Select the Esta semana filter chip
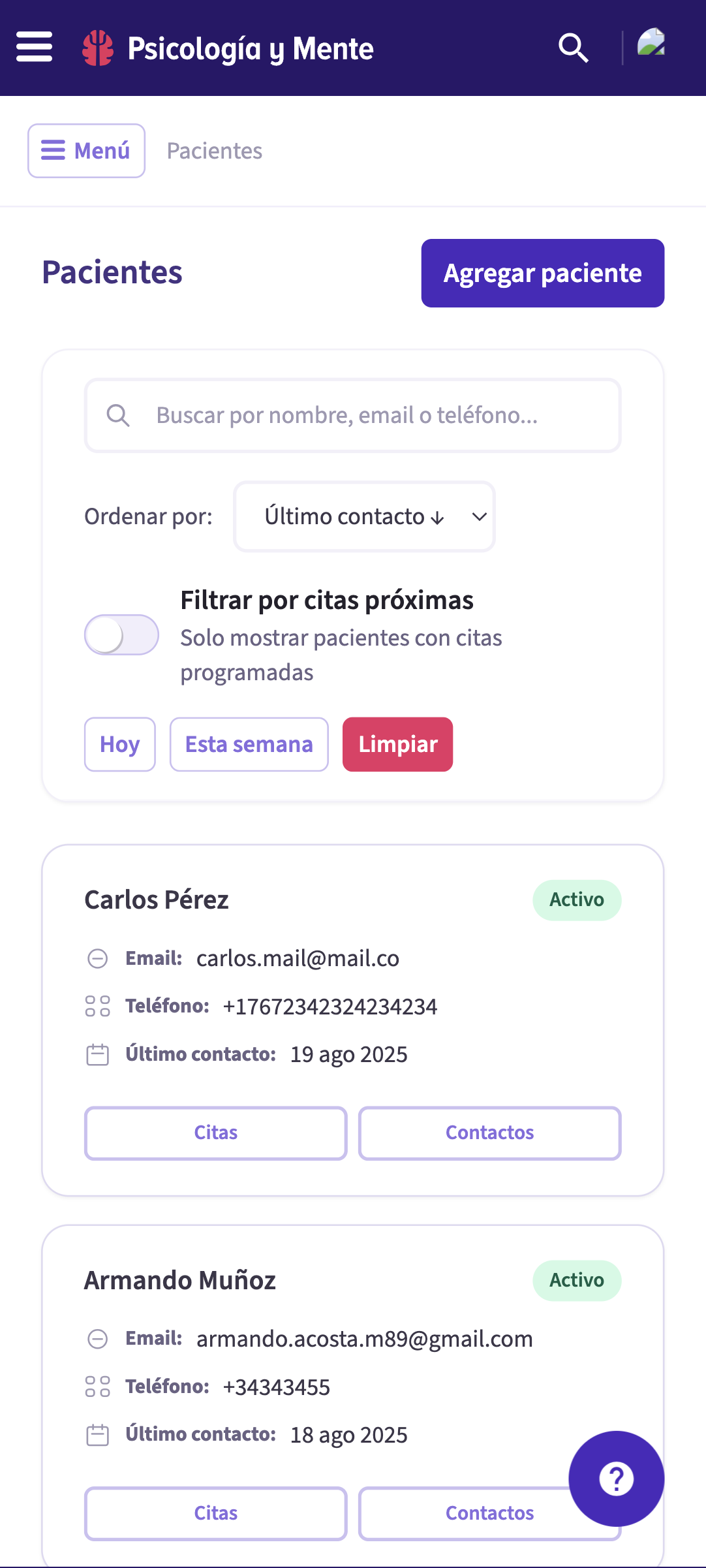This screenshot has height=1568, width=706. 249,744
